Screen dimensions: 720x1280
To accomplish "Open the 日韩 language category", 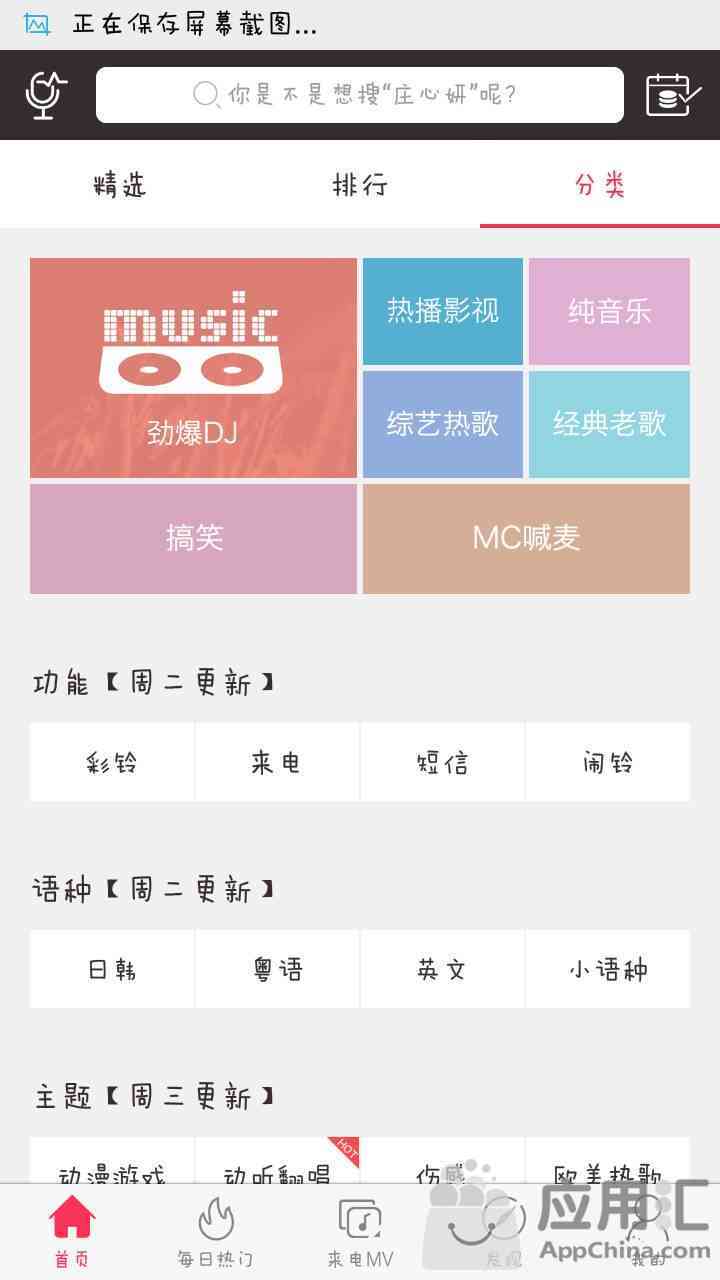I will (112, 969).
